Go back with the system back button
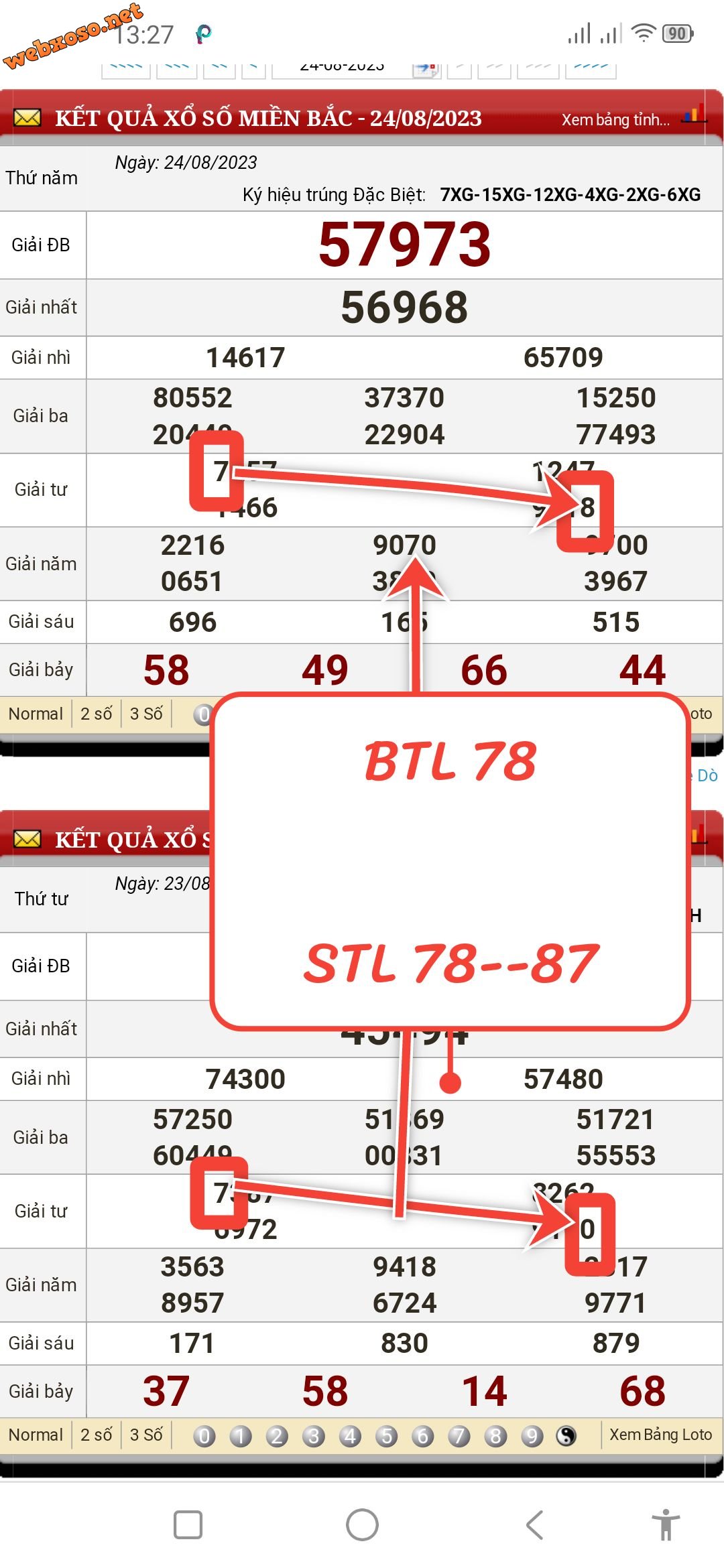This screenshot has width=724, height=1568. tap(534, 1525)
